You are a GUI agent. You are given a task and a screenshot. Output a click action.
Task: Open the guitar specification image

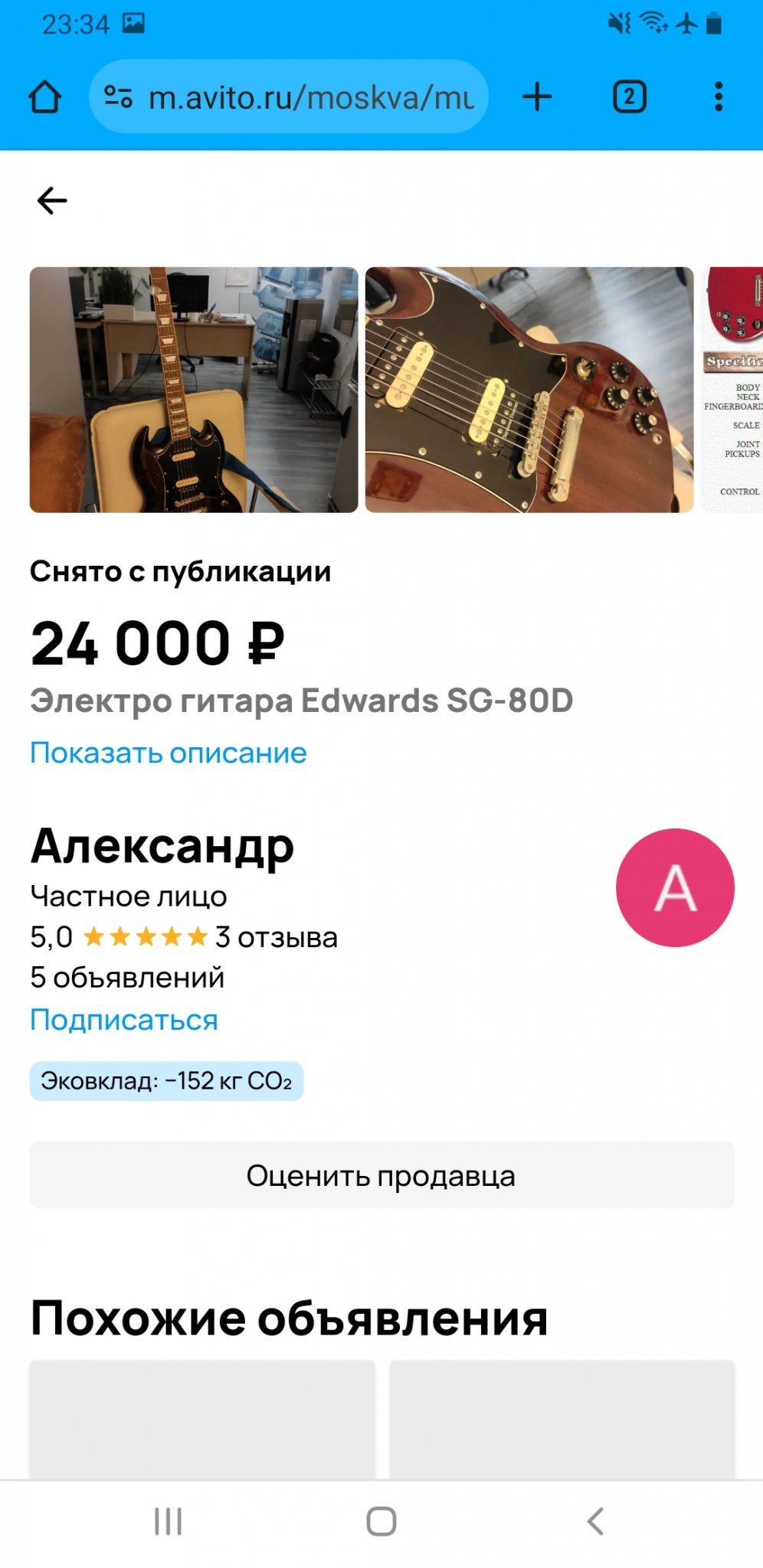733,390
